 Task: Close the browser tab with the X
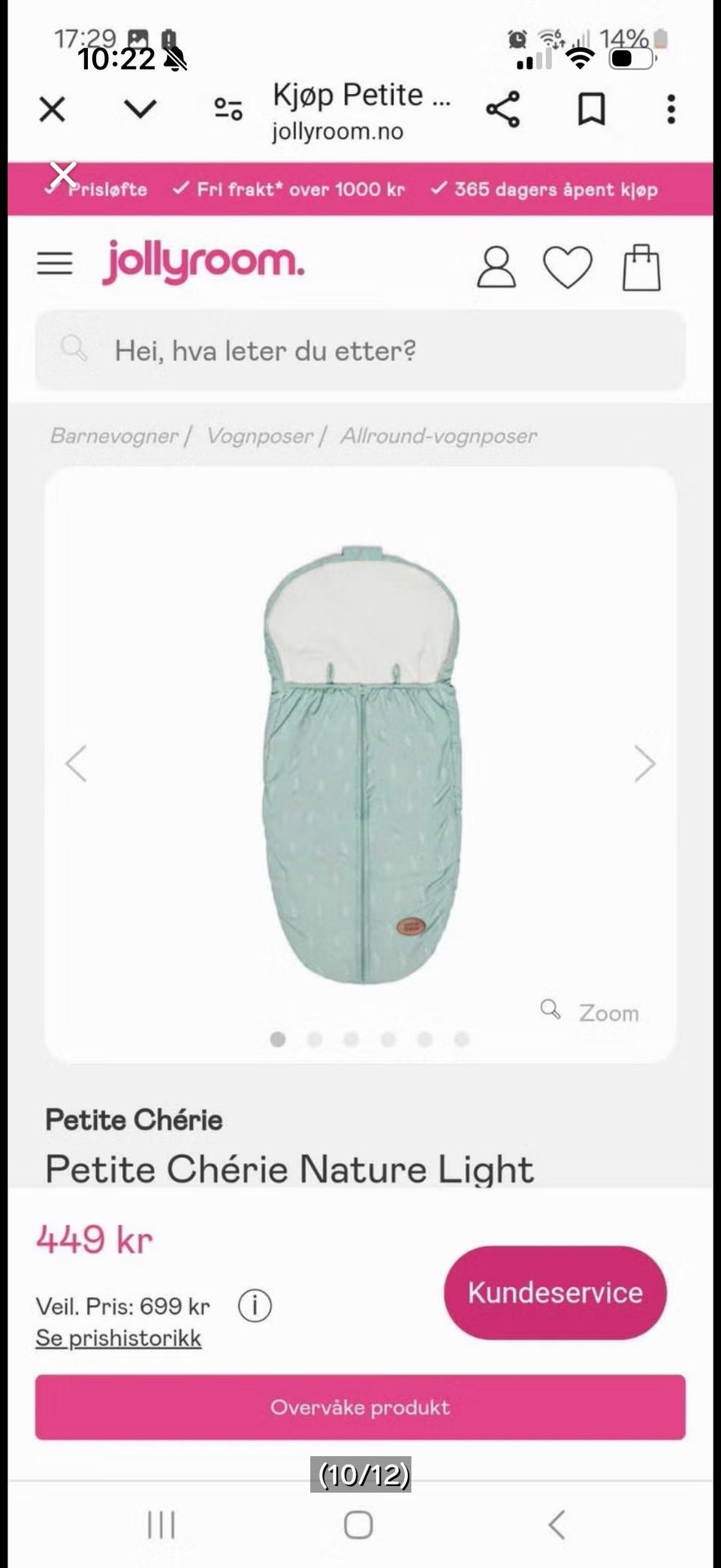tap(52, 110)
